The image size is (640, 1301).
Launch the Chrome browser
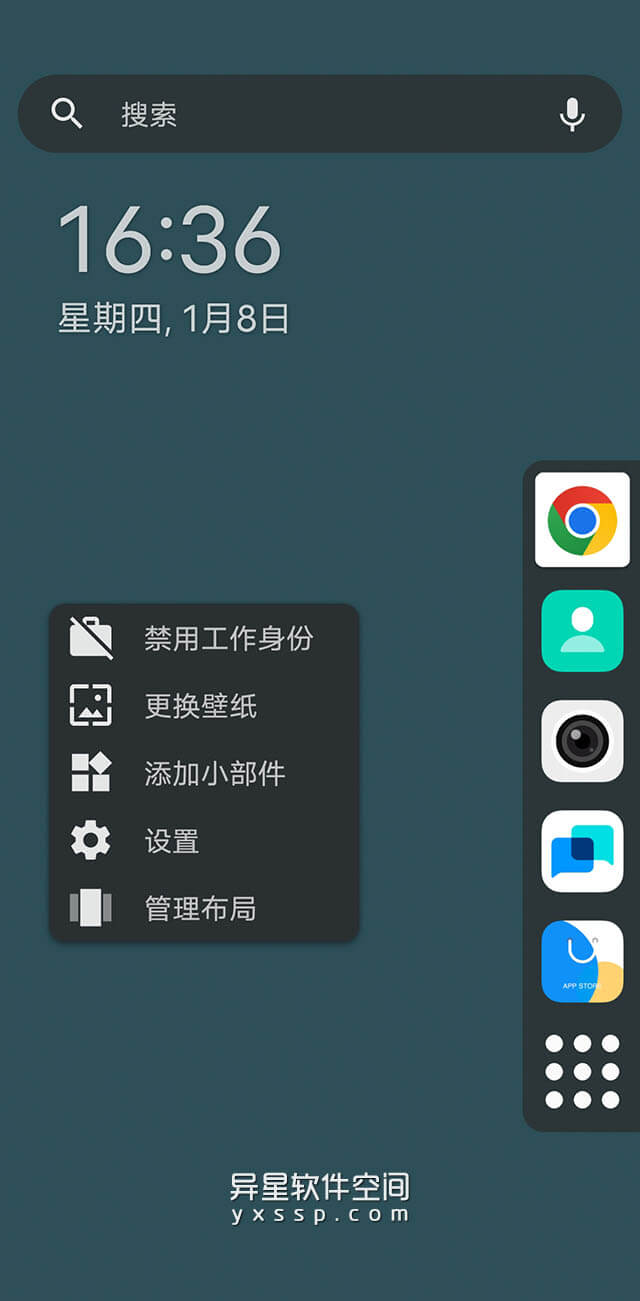pos(582,520)
